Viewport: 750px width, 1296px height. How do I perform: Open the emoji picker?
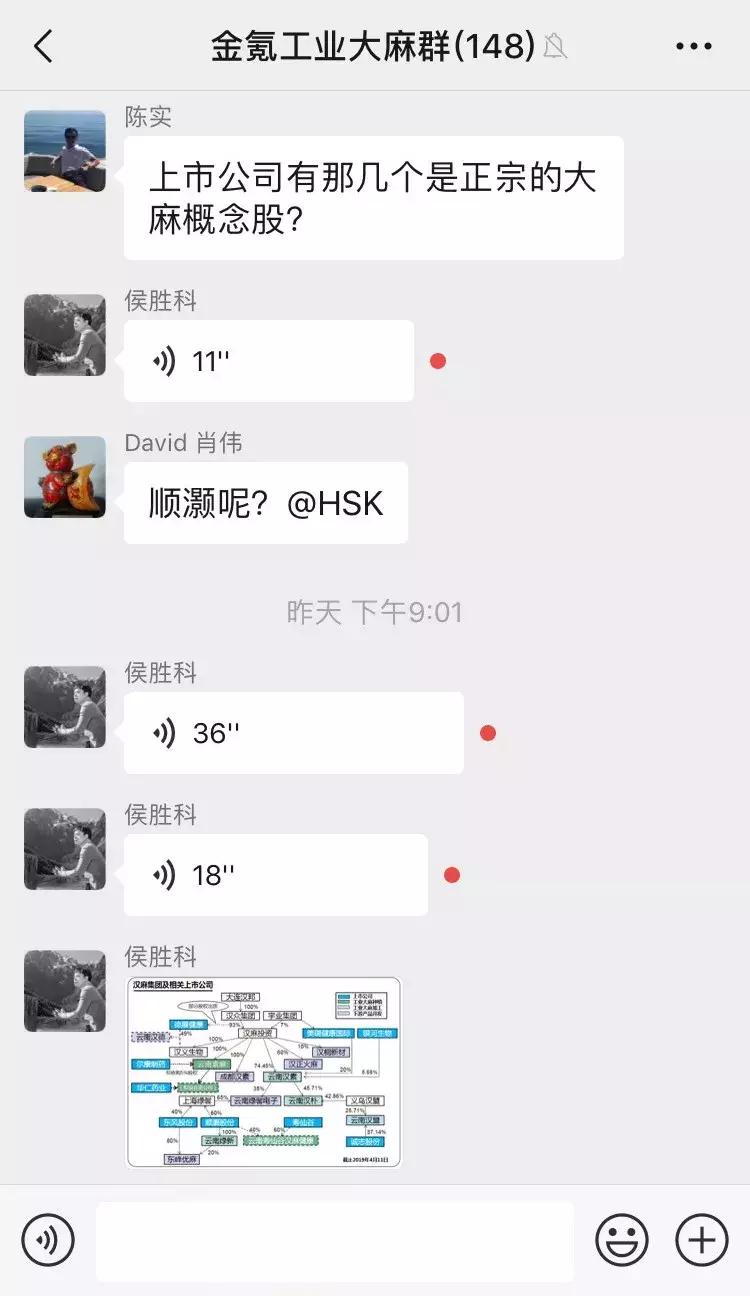point(622,1239)
